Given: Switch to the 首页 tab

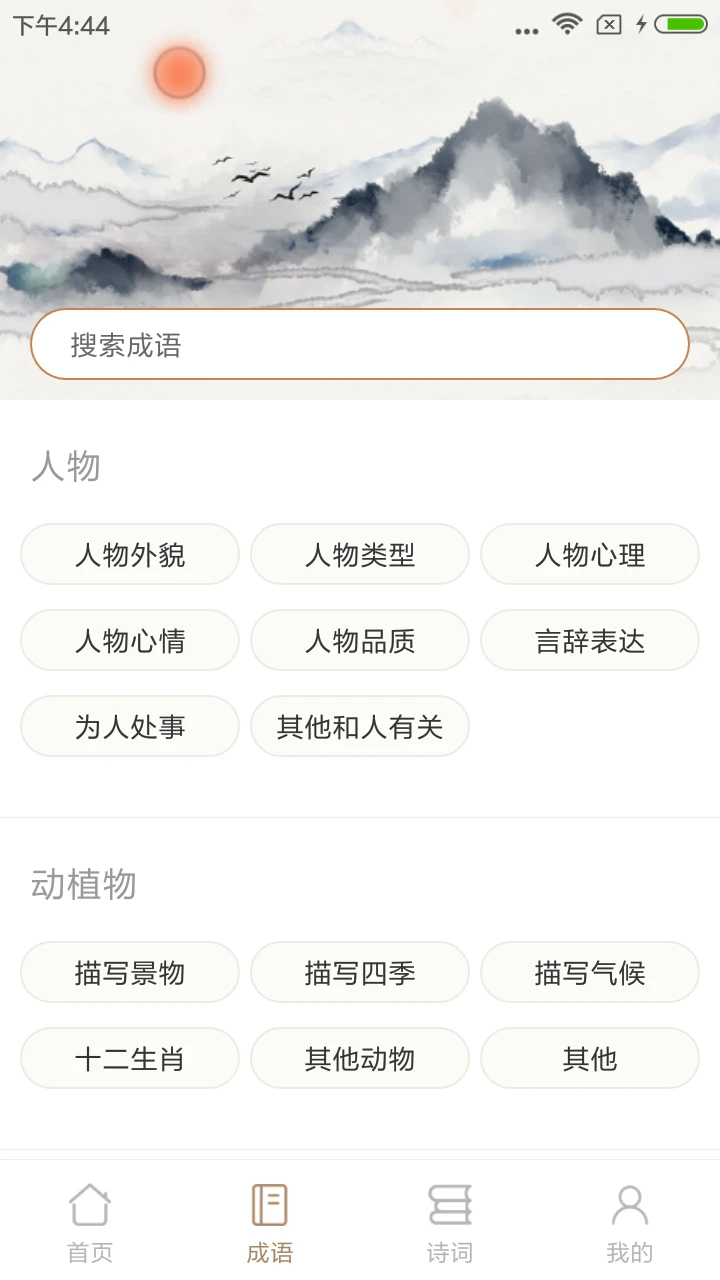Looking at the screenshot, I should tap(90, 1220).
